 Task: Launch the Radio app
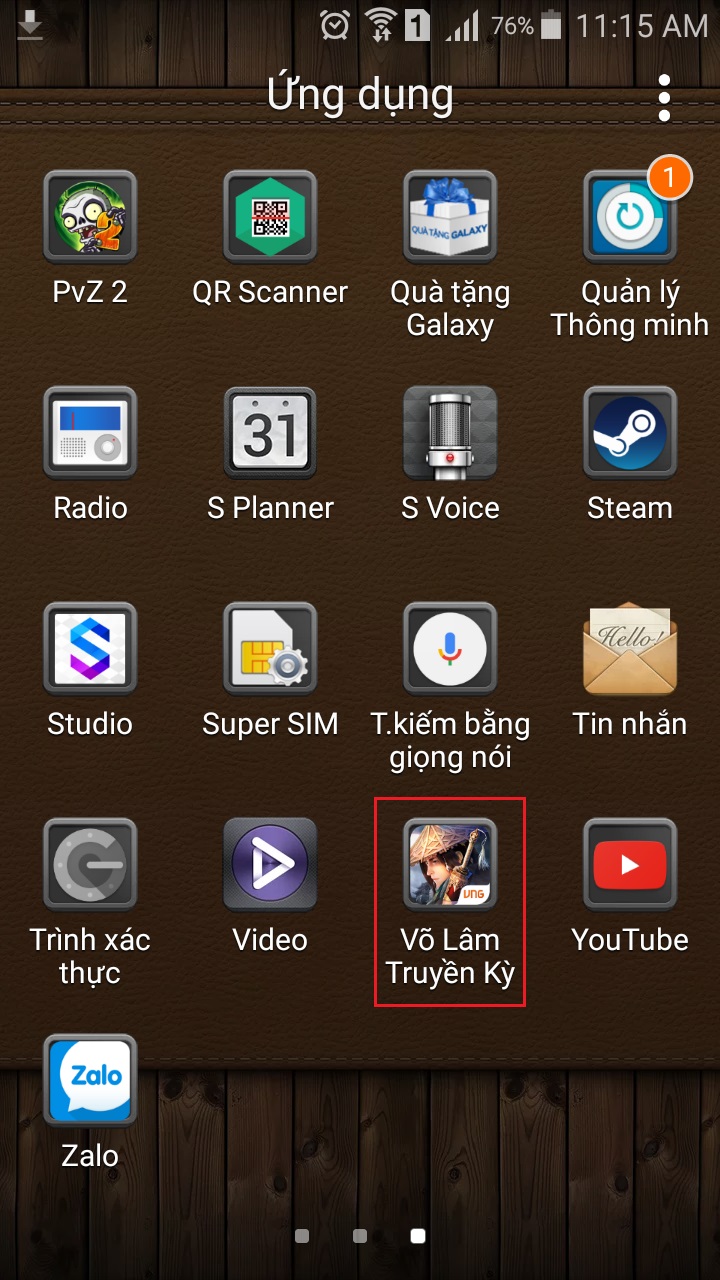pos(90,434)
